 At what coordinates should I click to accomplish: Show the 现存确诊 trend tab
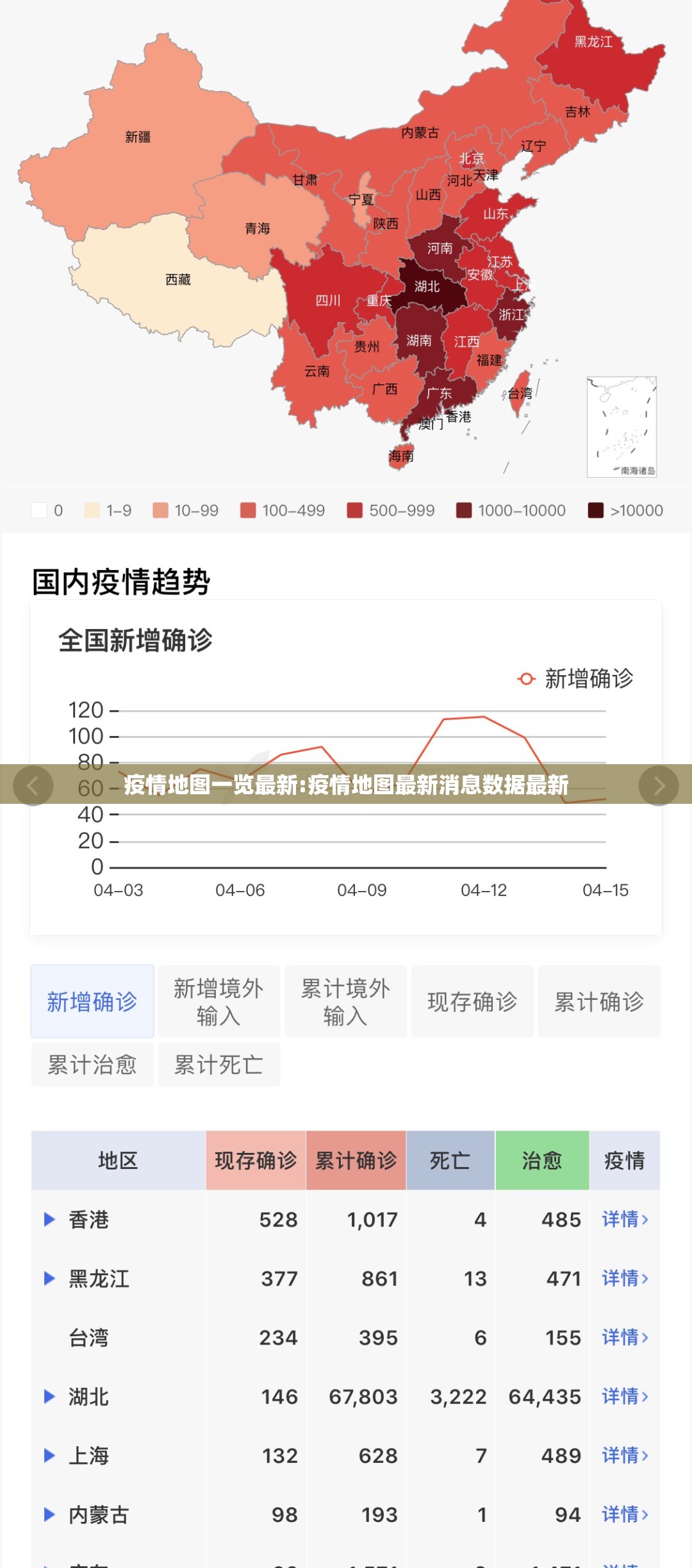coord(472,1001)
